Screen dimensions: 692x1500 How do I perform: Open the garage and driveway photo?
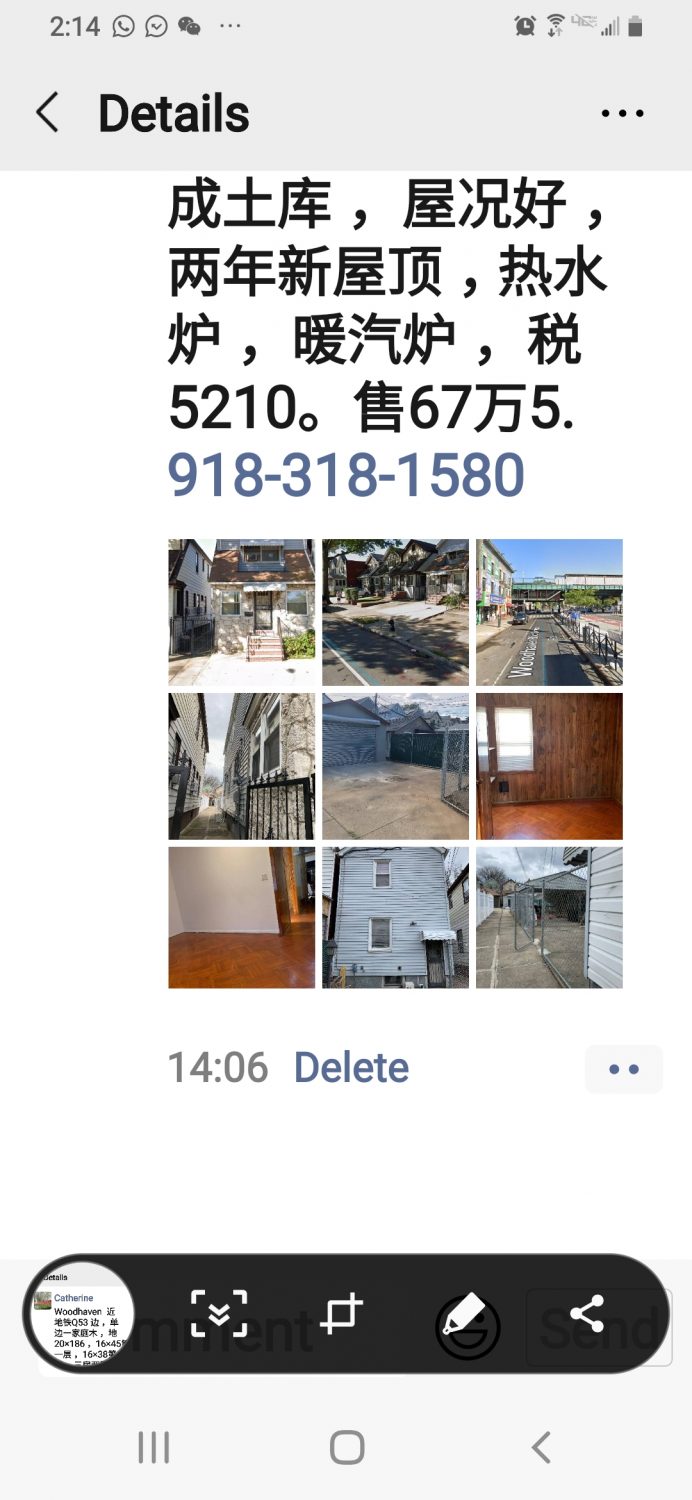pos(395,766)
